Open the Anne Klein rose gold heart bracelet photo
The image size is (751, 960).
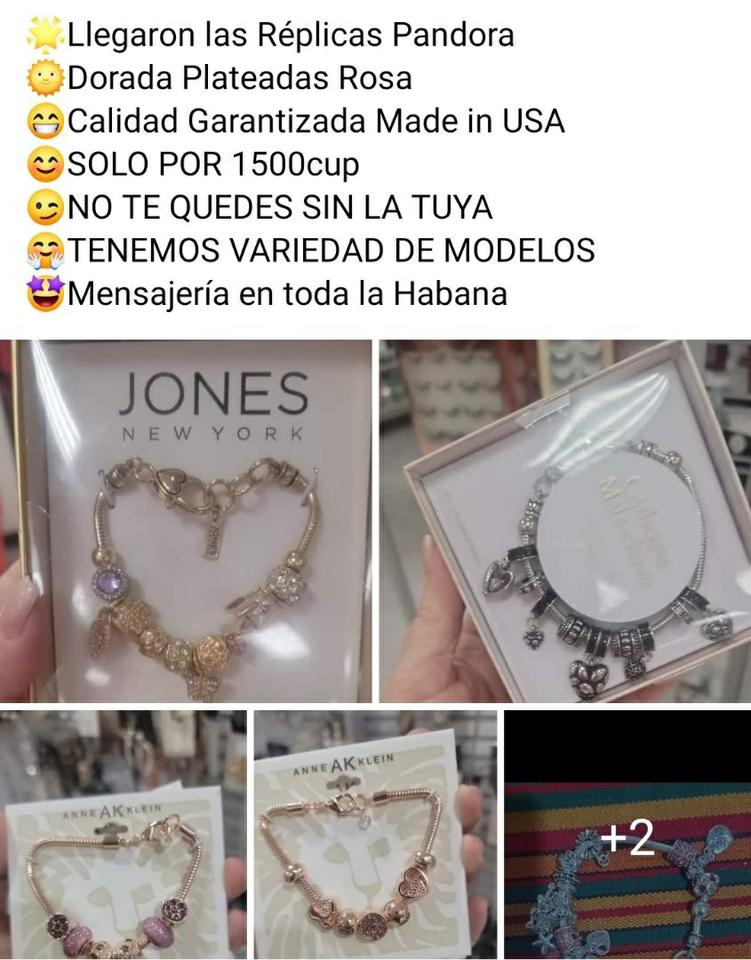[x=375, y=835]
